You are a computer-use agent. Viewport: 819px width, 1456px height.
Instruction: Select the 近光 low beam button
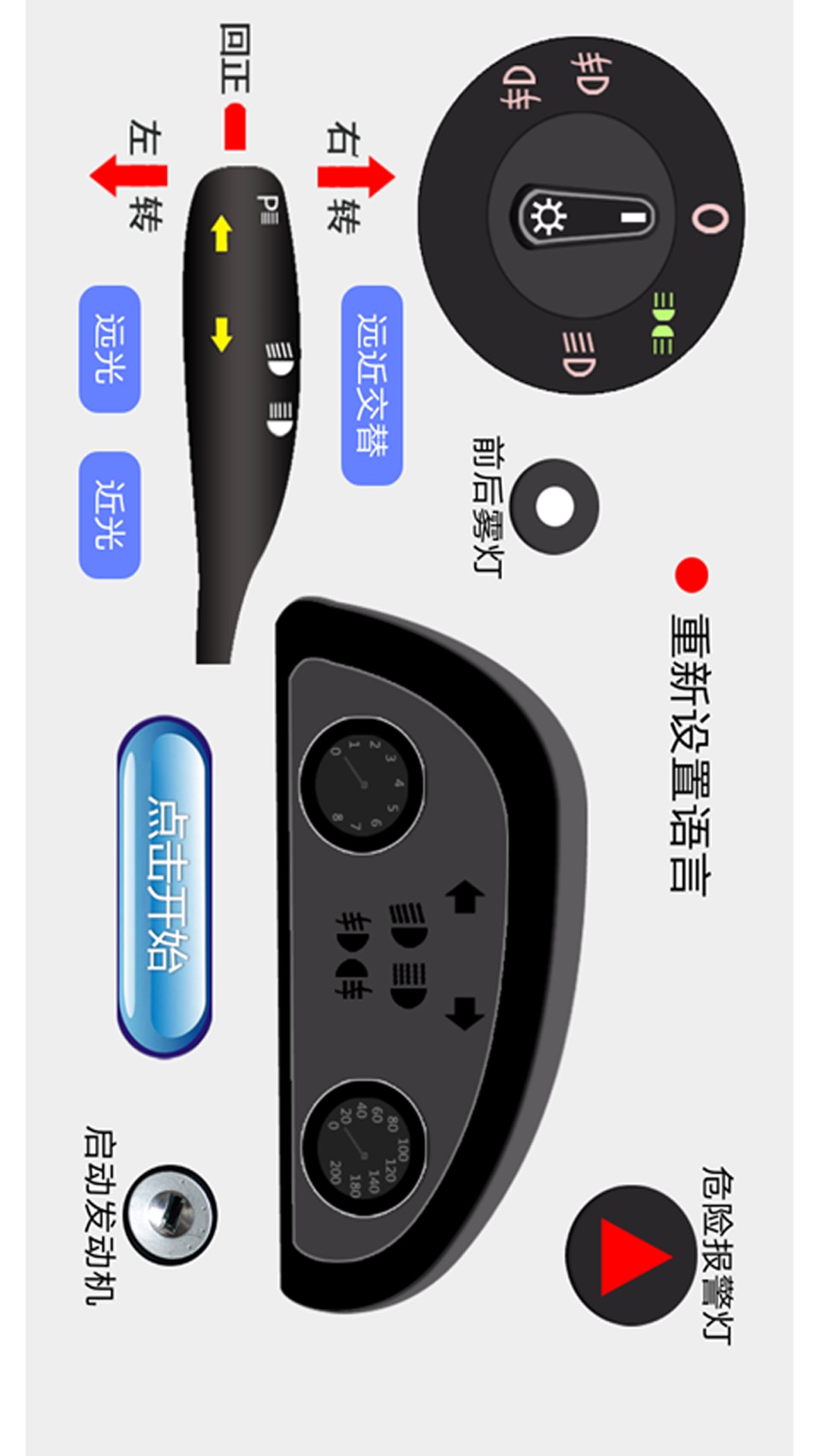[x=109, y=515]
